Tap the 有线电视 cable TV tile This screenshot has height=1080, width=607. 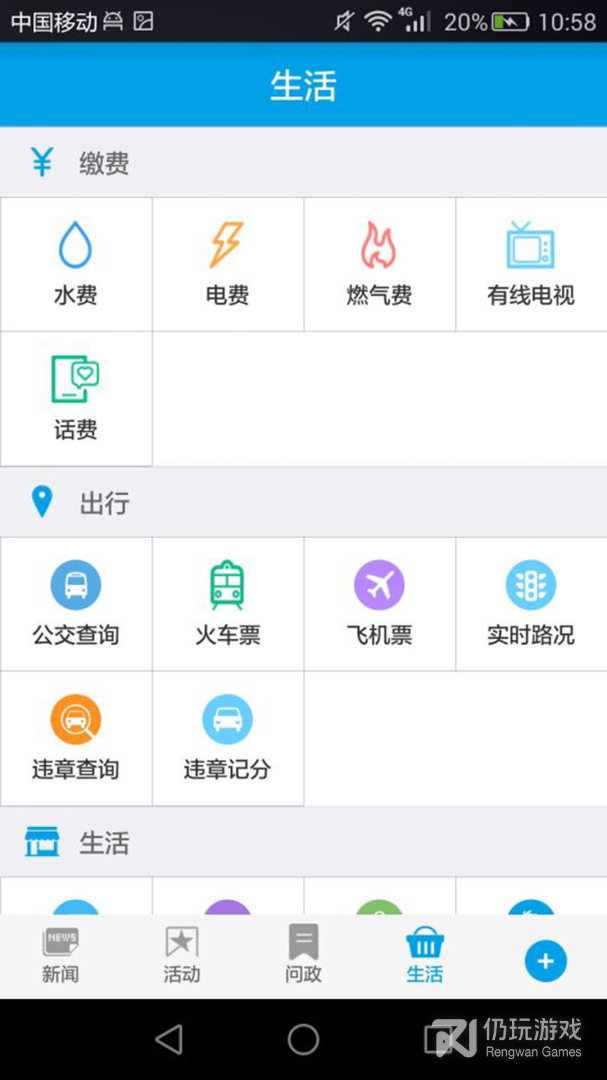pos(531,264)
